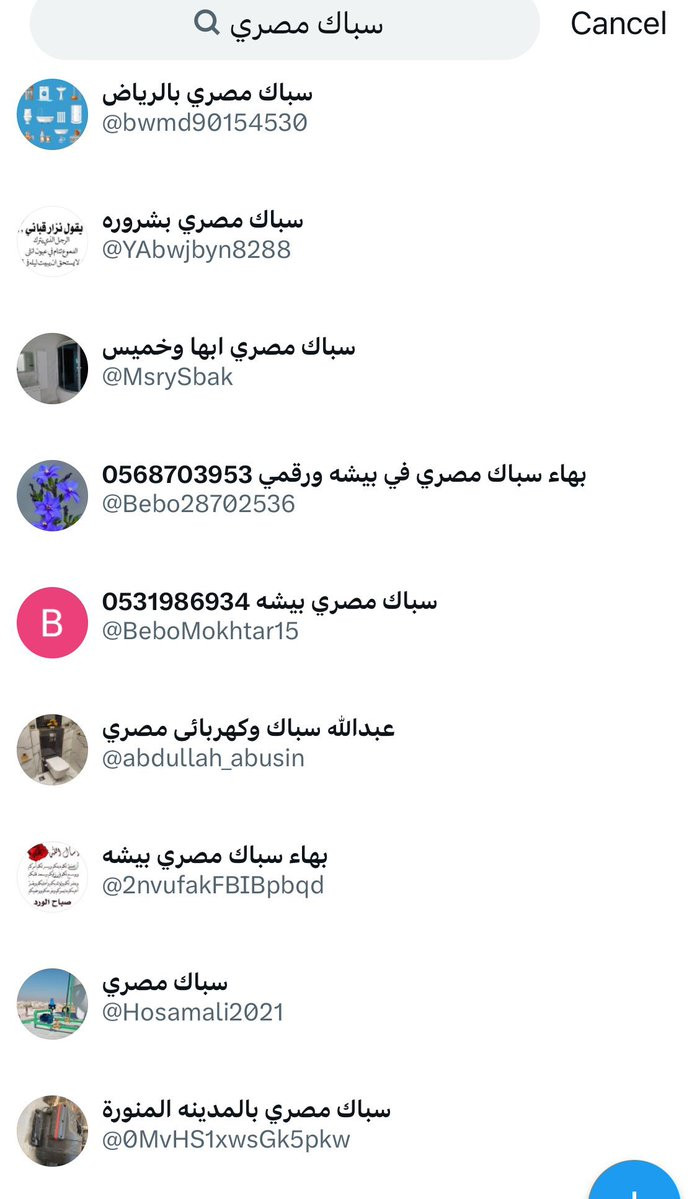Open the @MsrySbak account result
Screen dimensions: 697x1199
tap(348, 368)
